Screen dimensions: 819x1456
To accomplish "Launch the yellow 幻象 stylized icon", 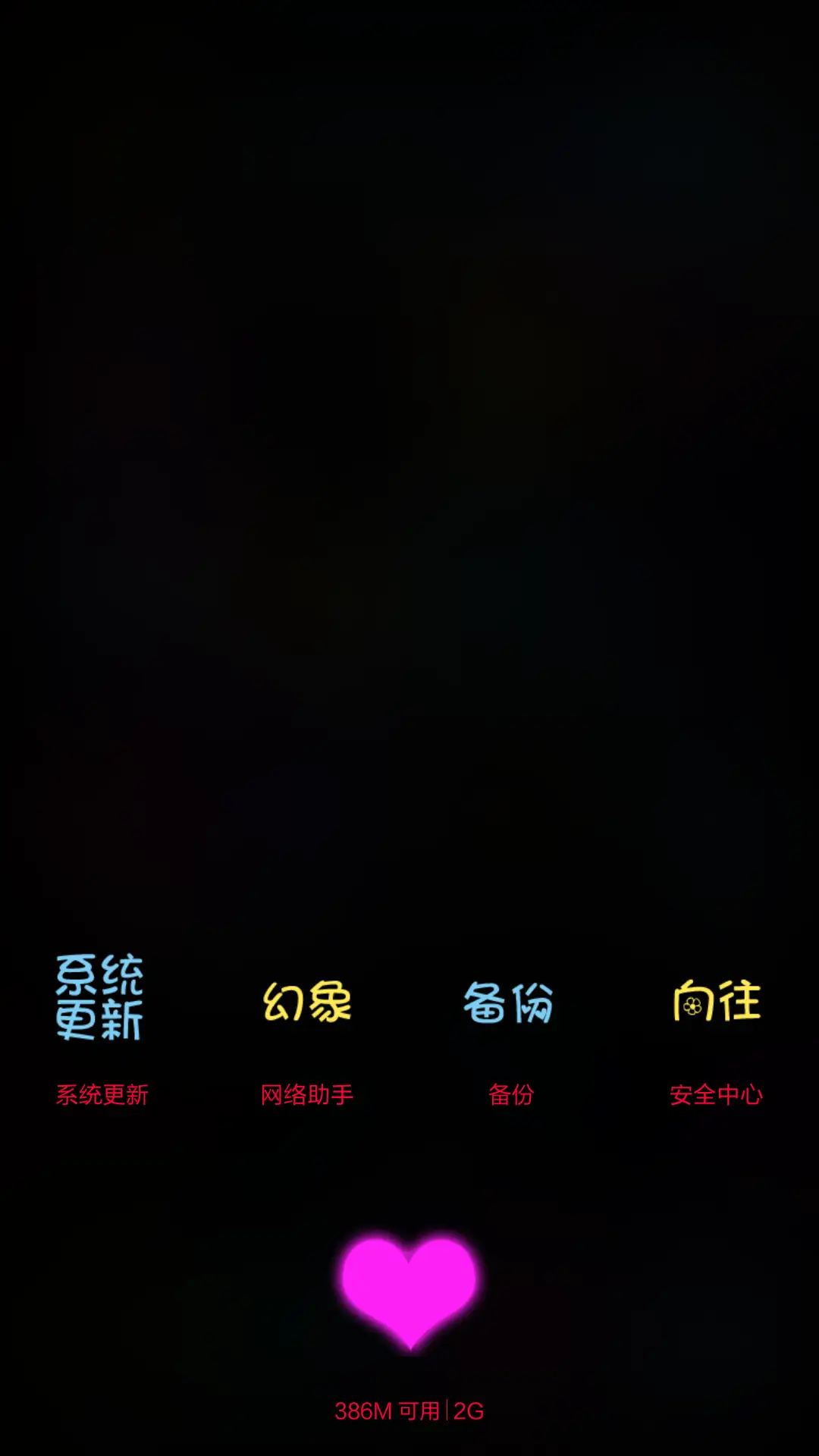I will [307, 1003].
